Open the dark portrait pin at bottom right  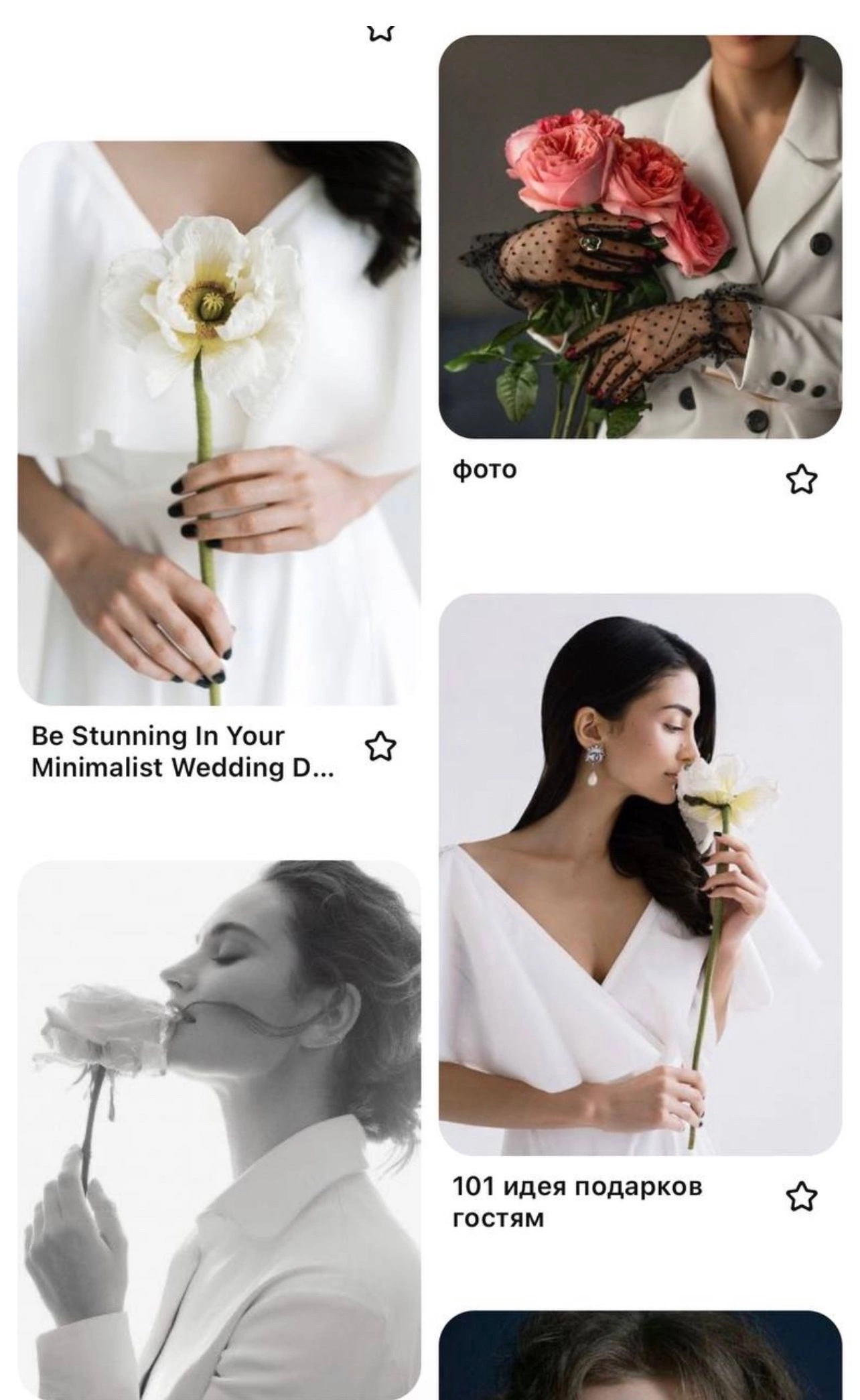click(640, 1356)
